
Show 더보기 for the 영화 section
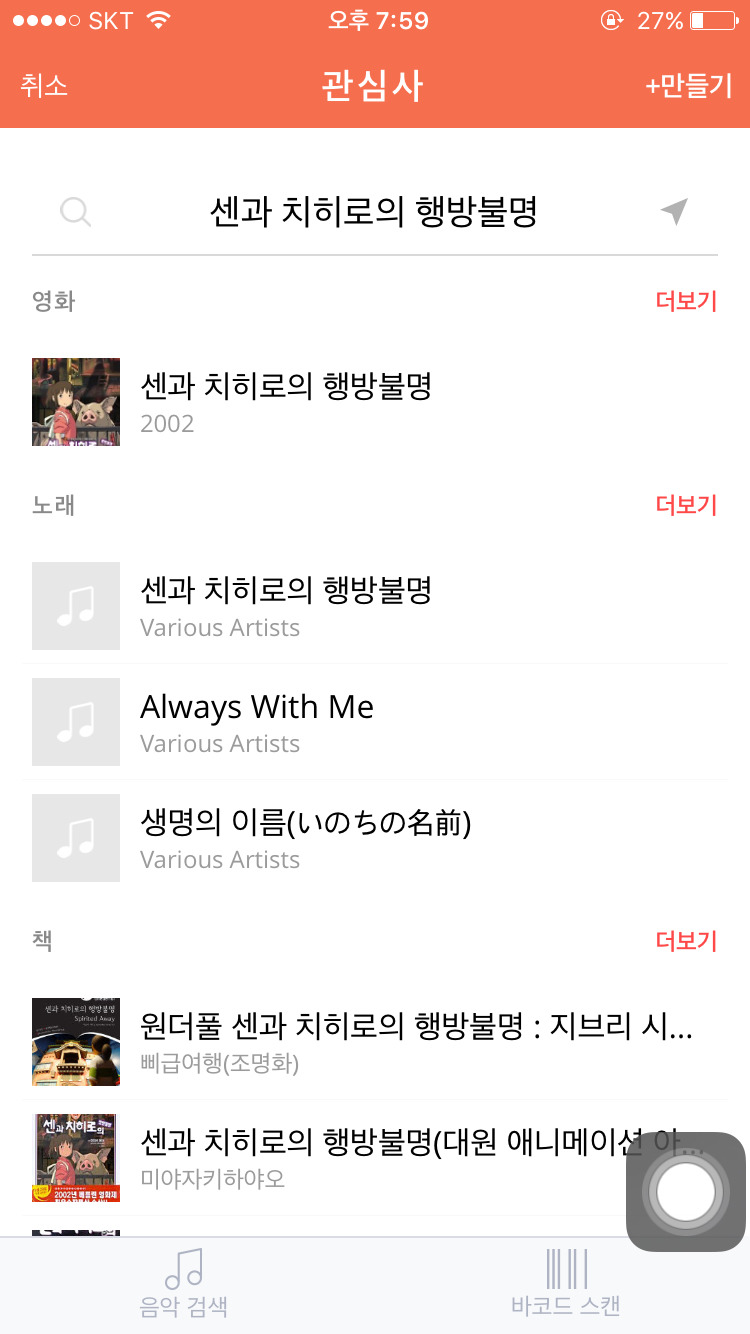tap(686, 301)
